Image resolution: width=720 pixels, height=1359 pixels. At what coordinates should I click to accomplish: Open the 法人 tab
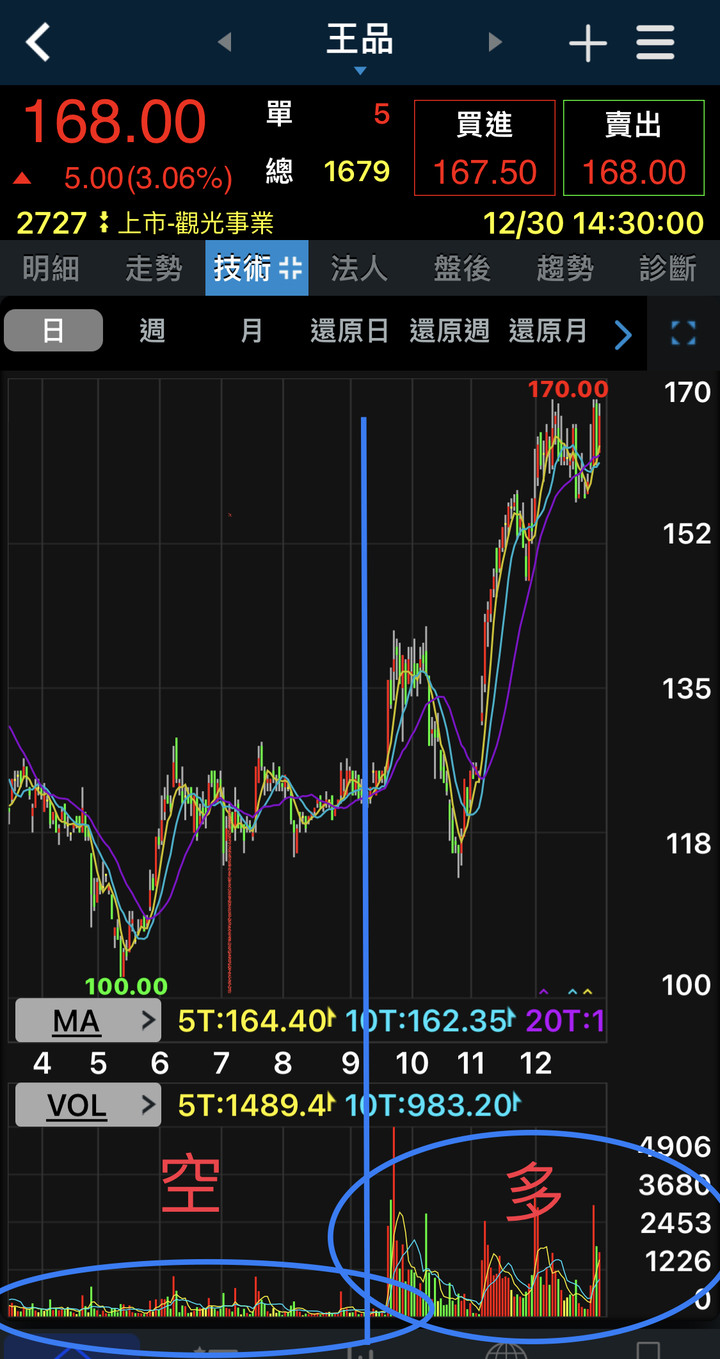359,268
